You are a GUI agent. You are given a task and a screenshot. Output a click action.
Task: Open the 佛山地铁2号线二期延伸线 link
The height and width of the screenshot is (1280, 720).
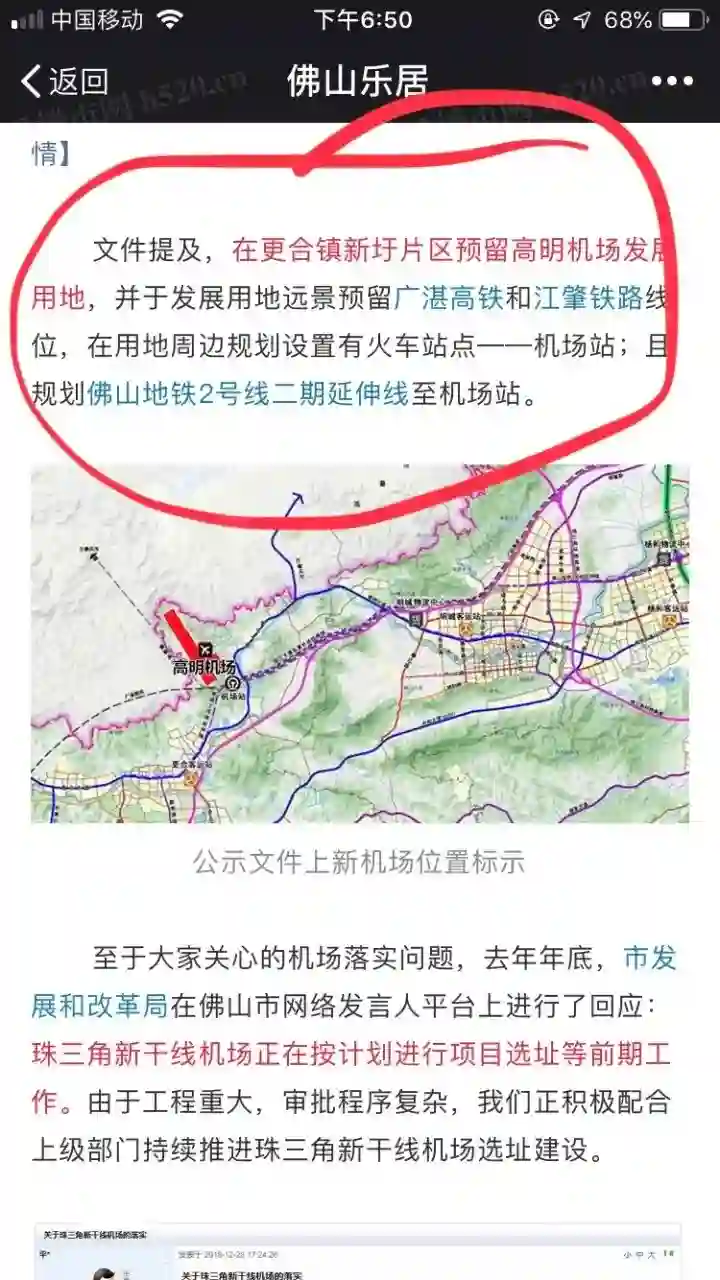click(248, 394)
